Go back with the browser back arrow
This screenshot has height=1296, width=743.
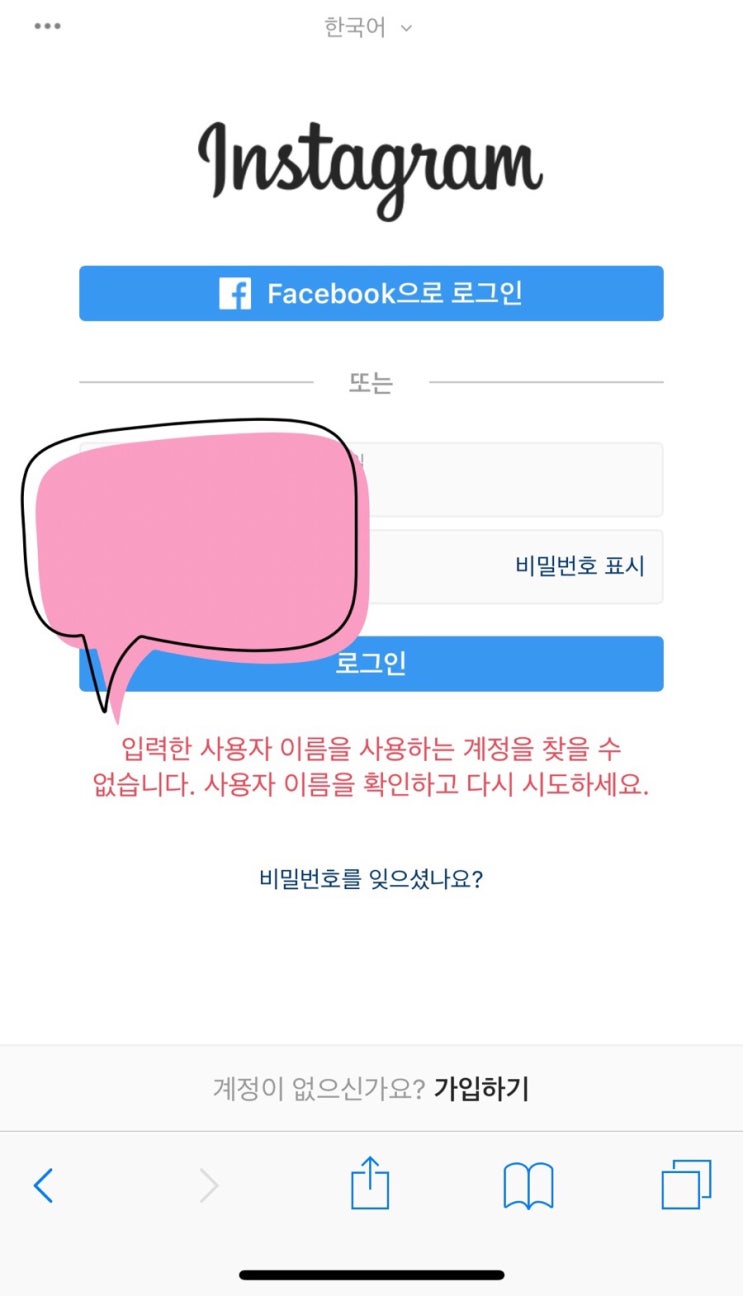(x=43, y=1186)
